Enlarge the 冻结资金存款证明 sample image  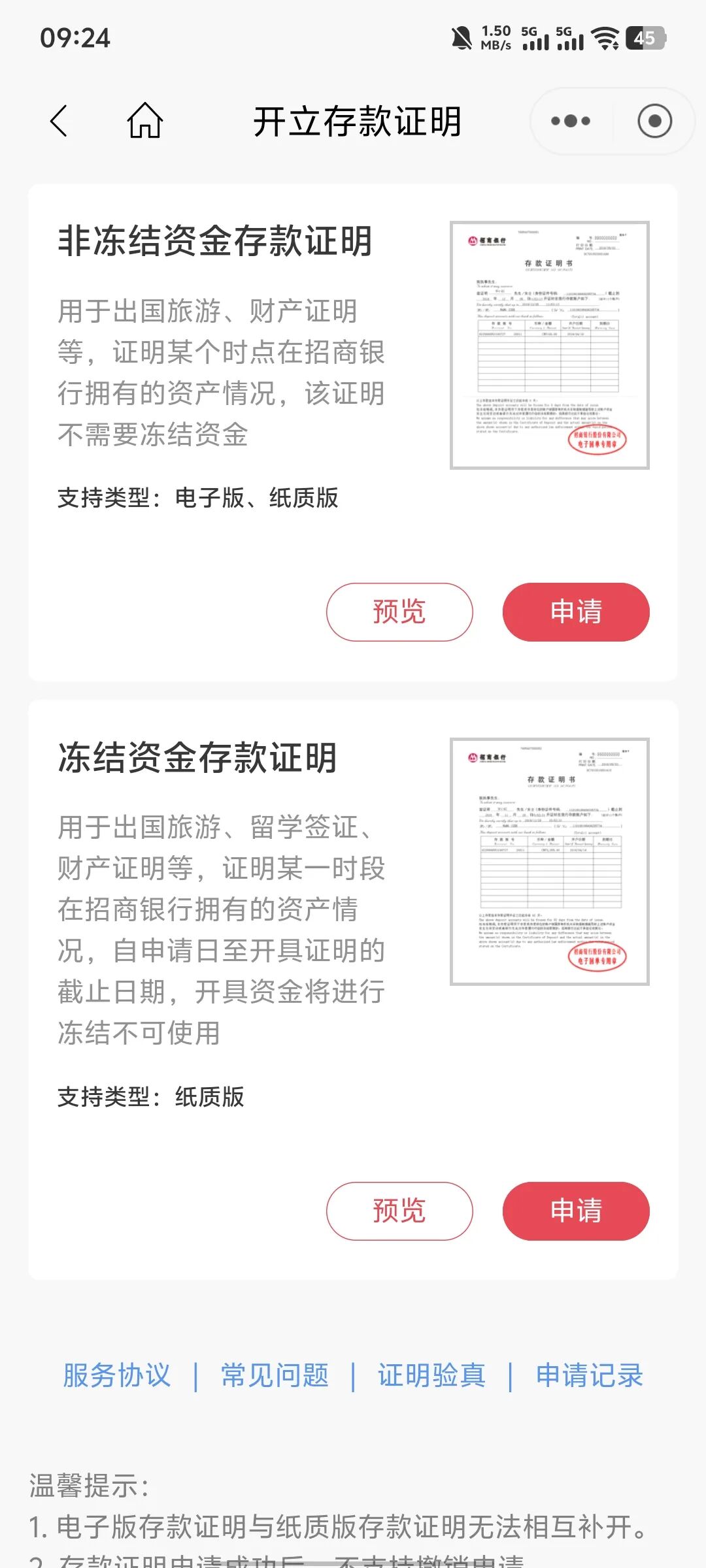[x=549, y=861]
